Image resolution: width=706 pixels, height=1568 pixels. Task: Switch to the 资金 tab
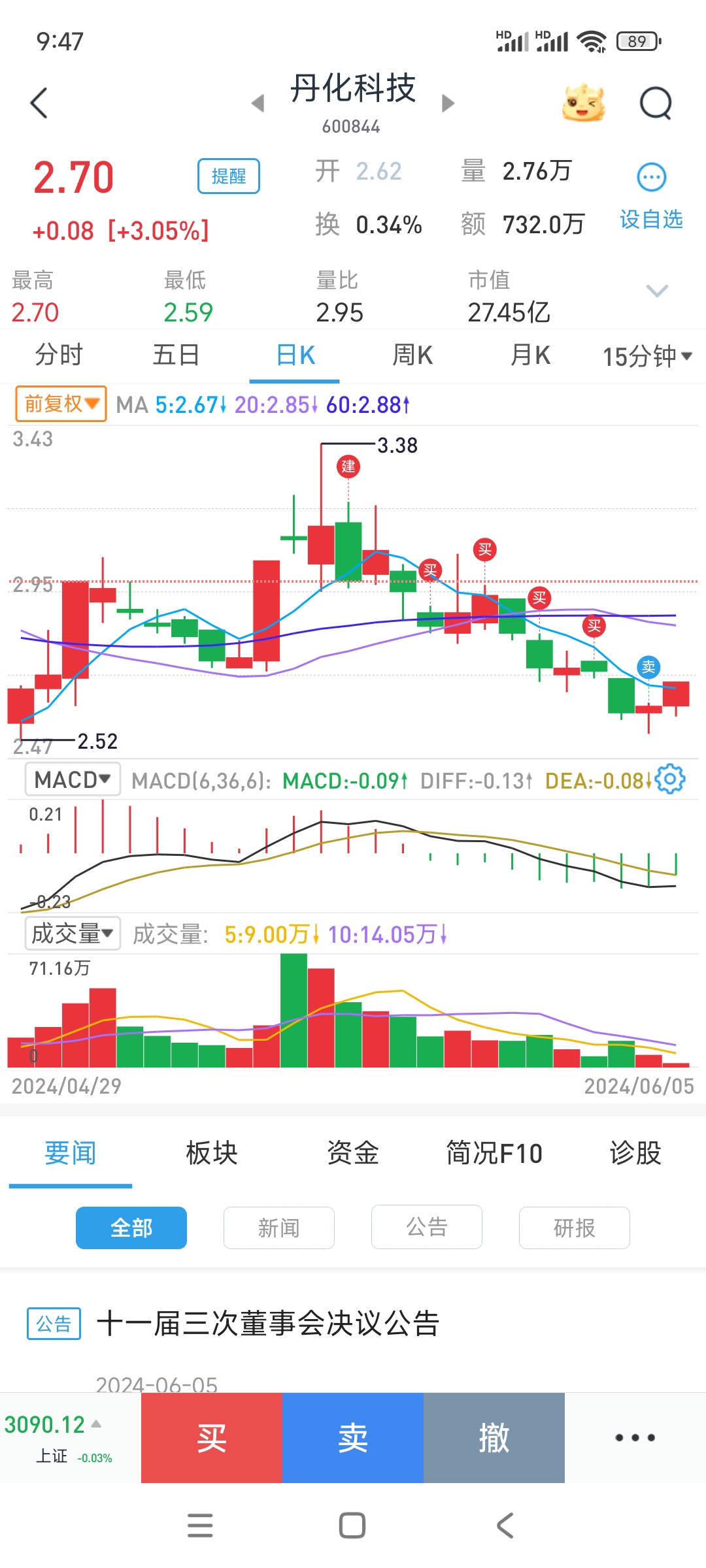coord(352,1153)
